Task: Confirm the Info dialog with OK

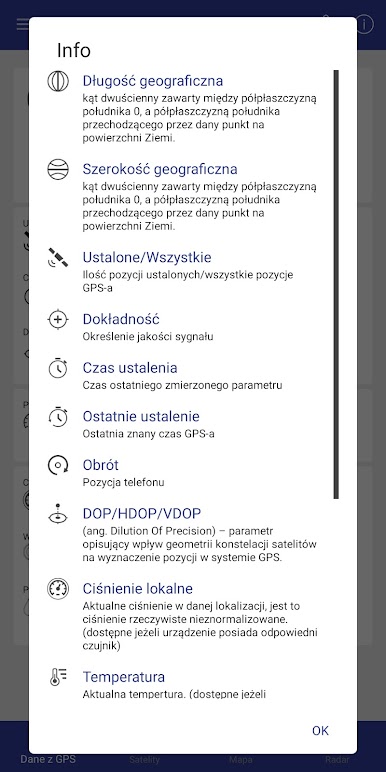Action: click(x=320, y=730)
